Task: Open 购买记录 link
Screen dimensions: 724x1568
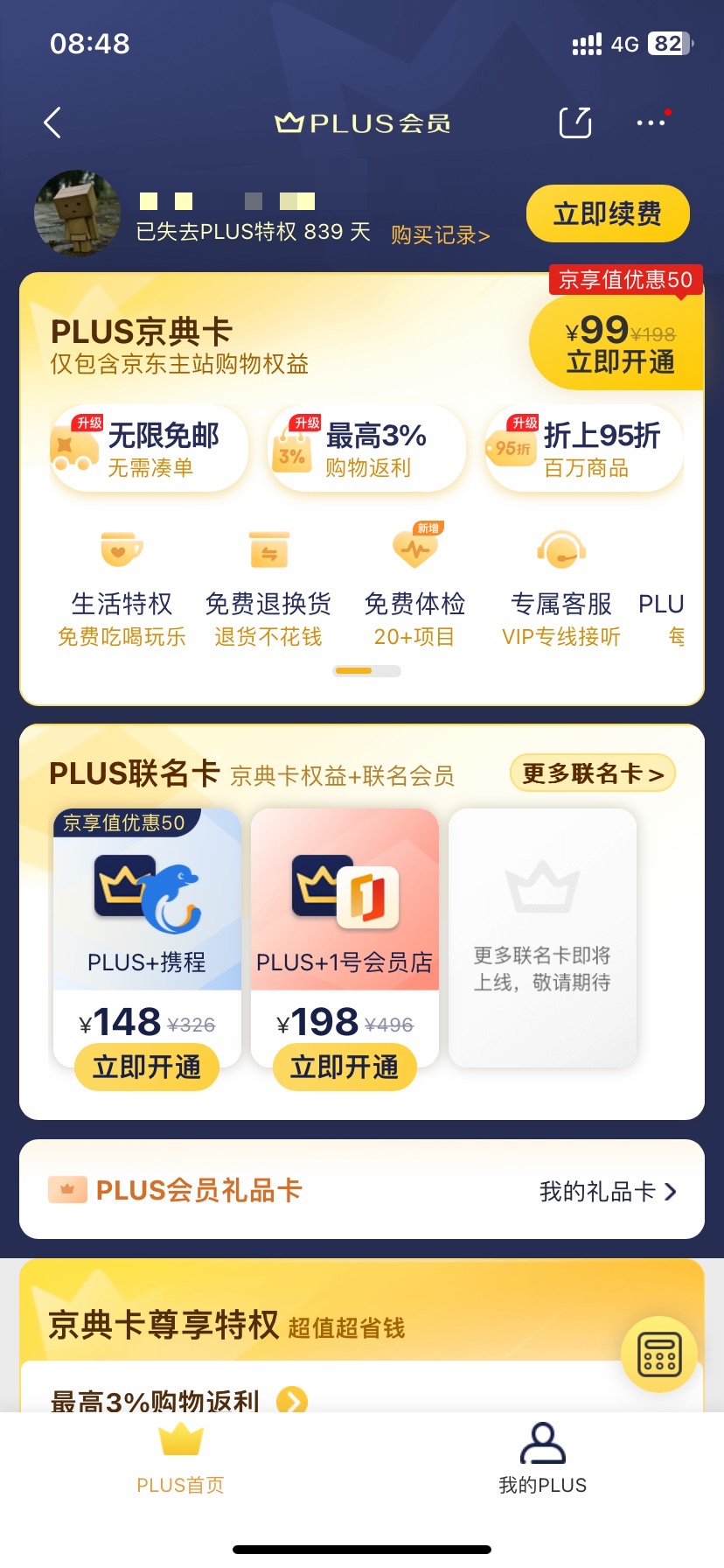Action: coord(440,234)
